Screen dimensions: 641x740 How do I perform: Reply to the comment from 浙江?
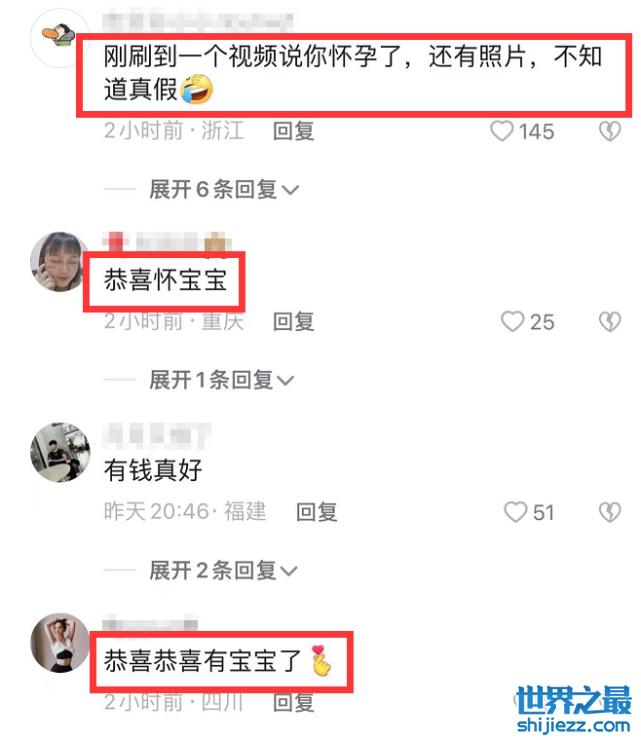[294, 131]
